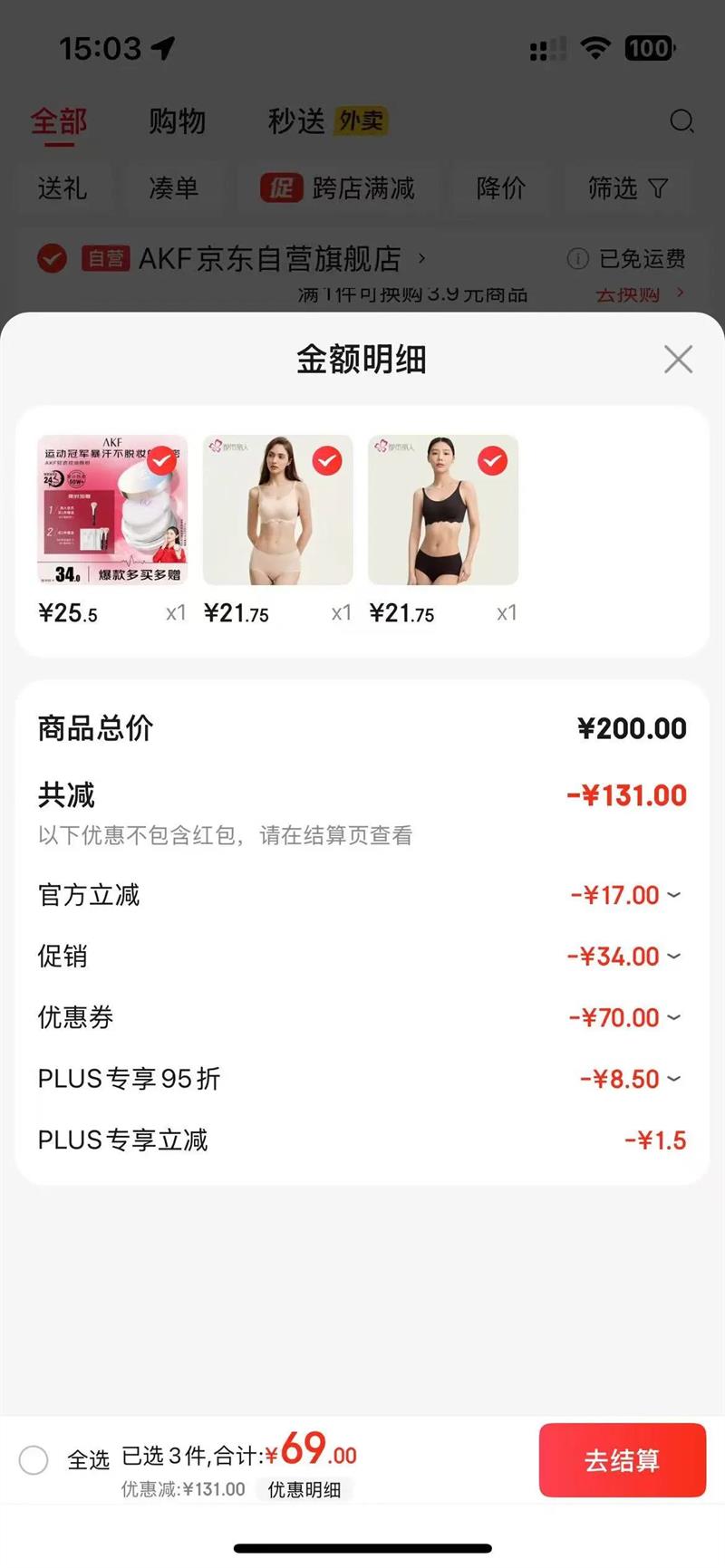Open the AKF京东自营旗舰店 store page
The image size is (725, 1568).
point(270,259)
